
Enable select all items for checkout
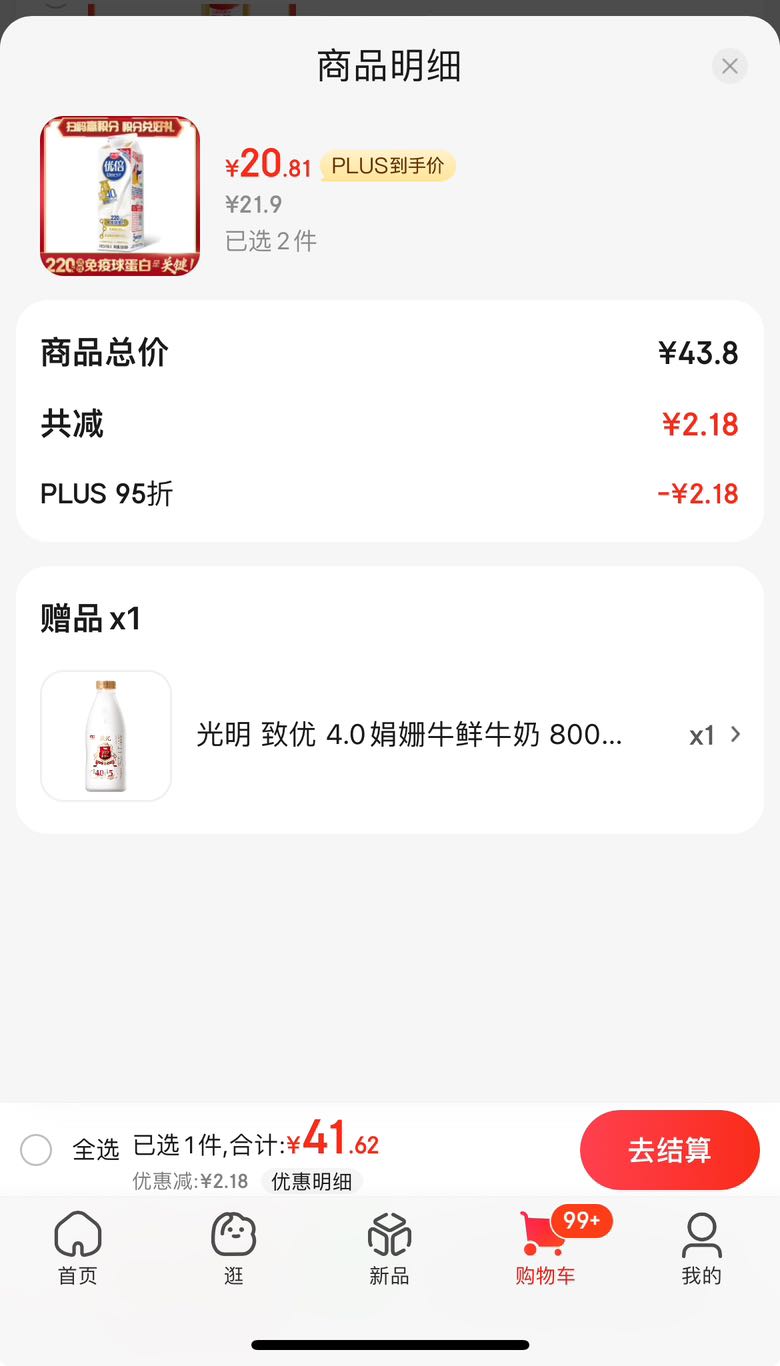pos(36,1150)
